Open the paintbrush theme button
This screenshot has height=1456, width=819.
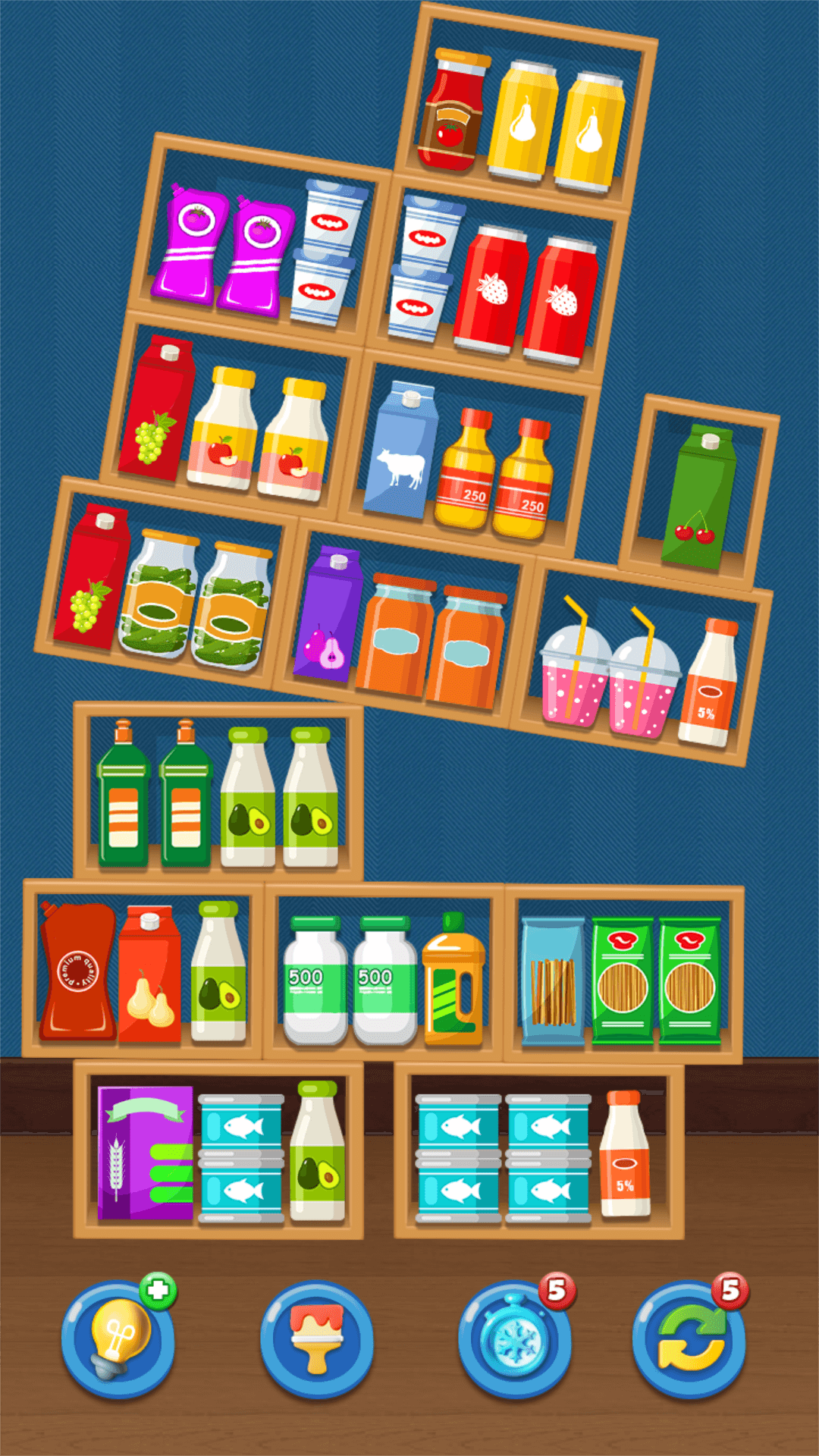tap(316, 1339)
